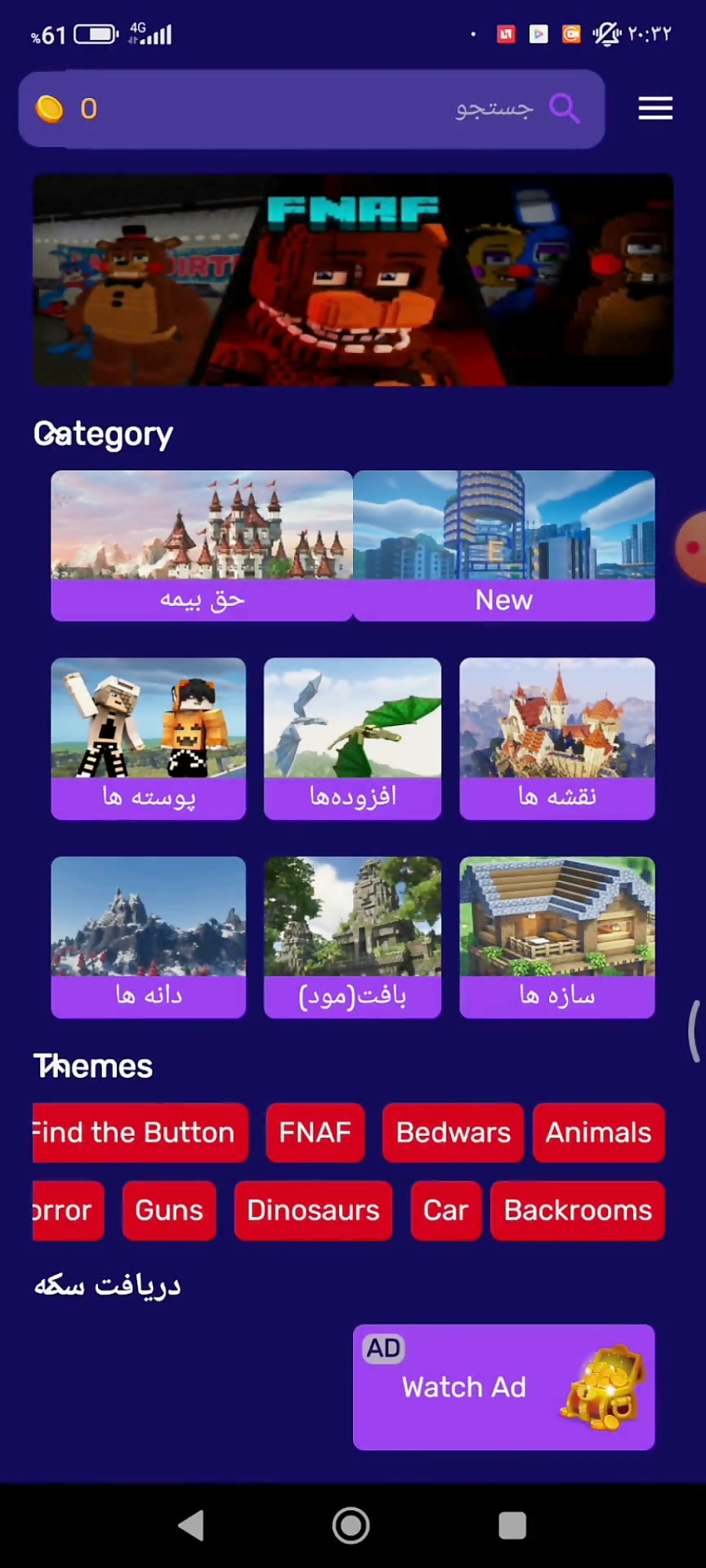Image resolution: width=706 pixels, height=1568 pixels.
Task: Browse the پوسته ها skins category
Action: 148,739
